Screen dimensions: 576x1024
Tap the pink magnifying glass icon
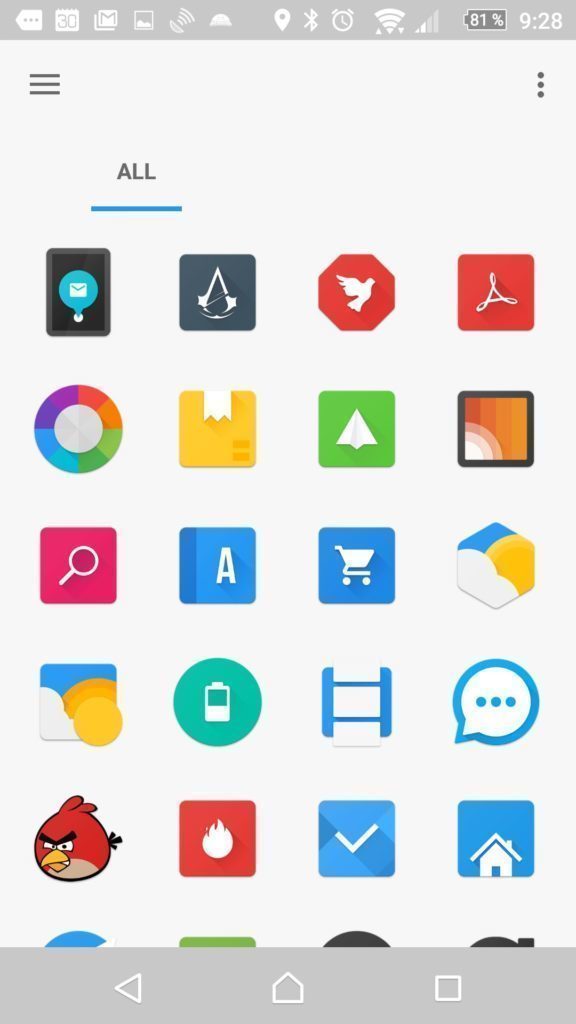[x=78, y=565]
